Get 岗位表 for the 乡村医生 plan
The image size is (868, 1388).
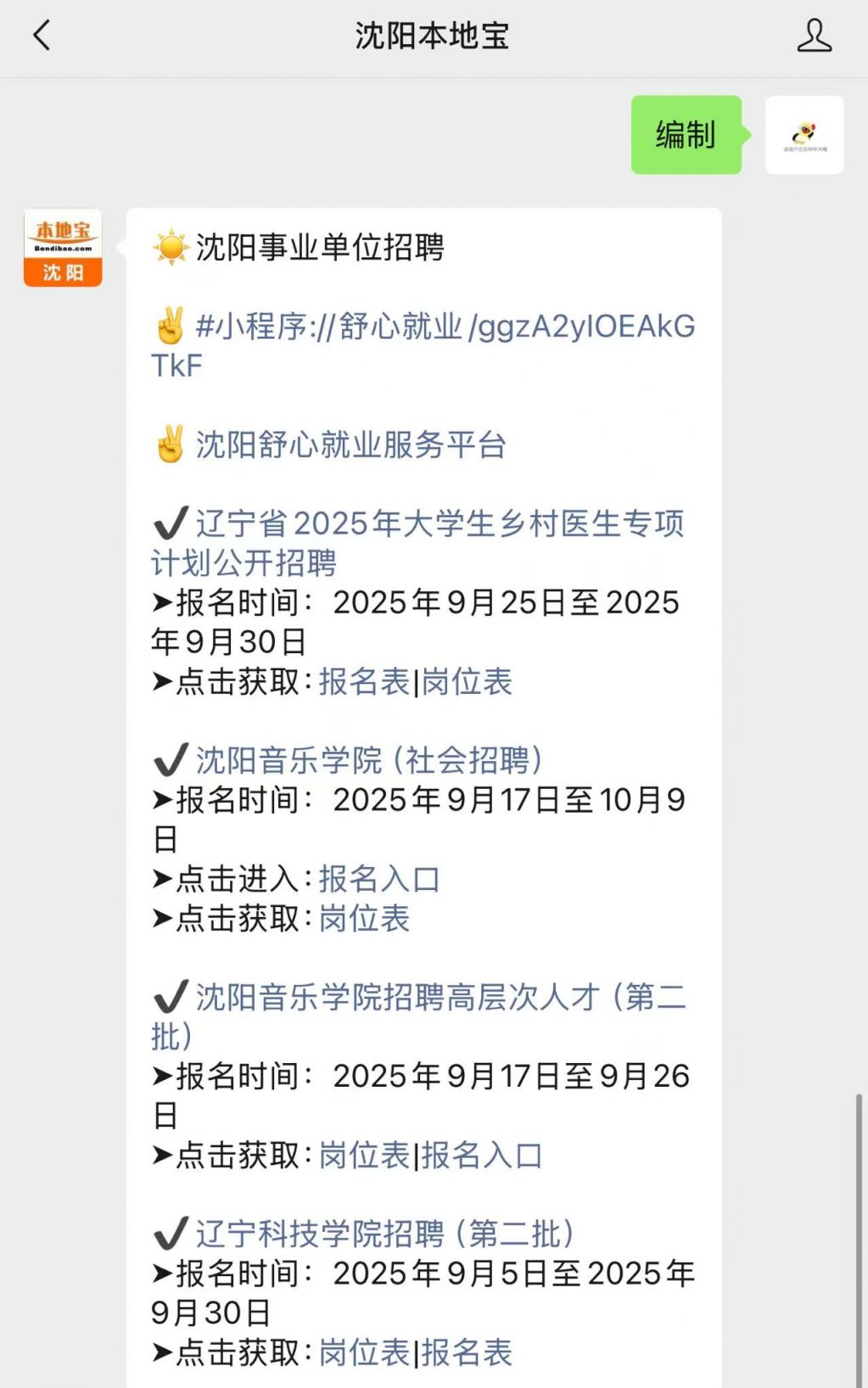coord(468,682)
